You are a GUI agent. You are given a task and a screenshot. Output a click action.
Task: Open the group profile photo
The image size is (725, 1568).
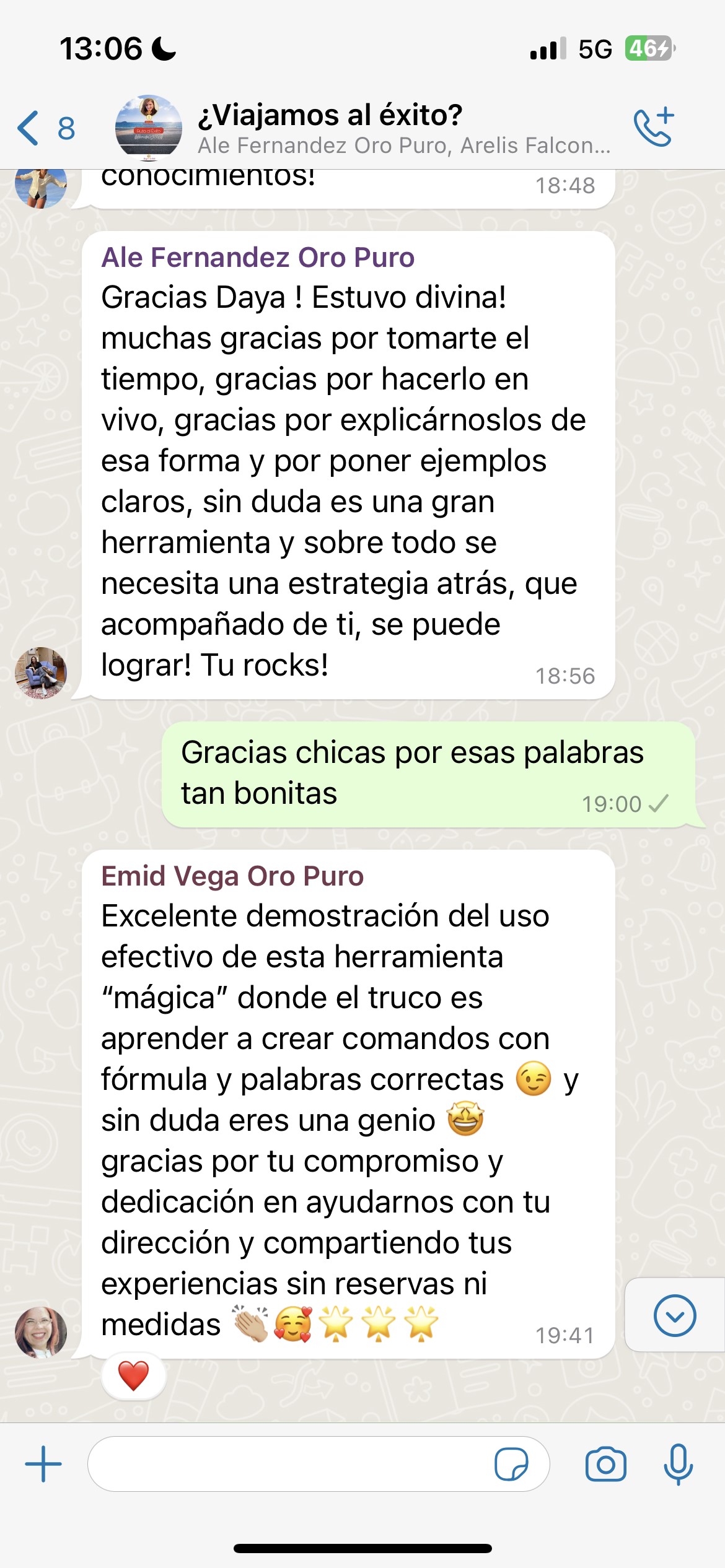point(149,128)
